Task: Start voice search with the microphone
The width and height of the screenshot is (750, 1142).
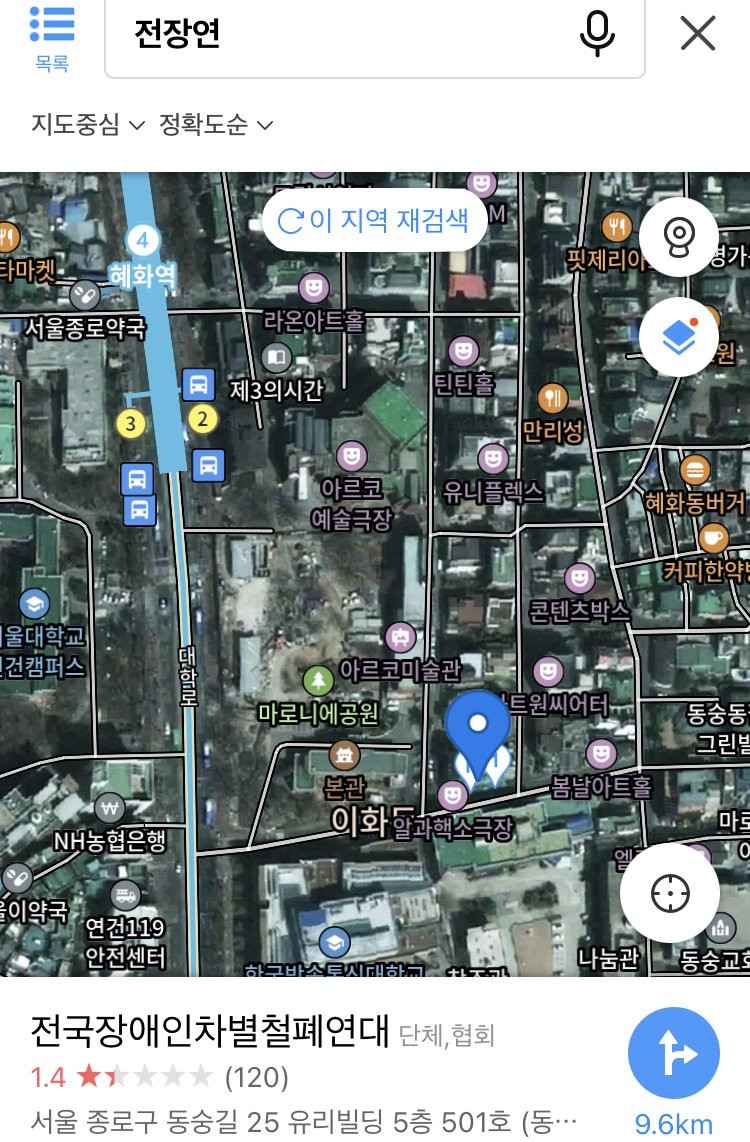Action: coord(597,35)
